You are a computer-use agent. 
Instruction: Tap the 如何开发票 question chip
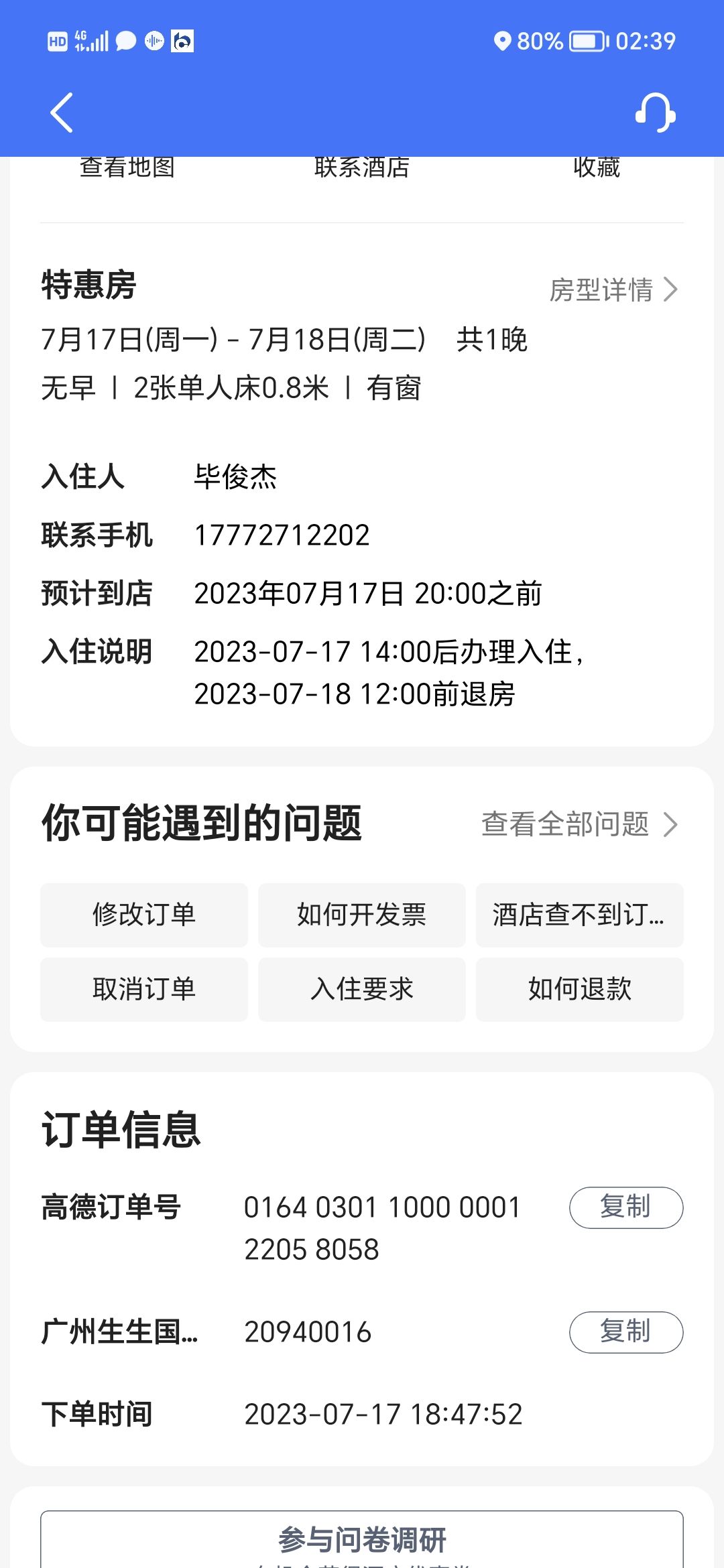362,915
